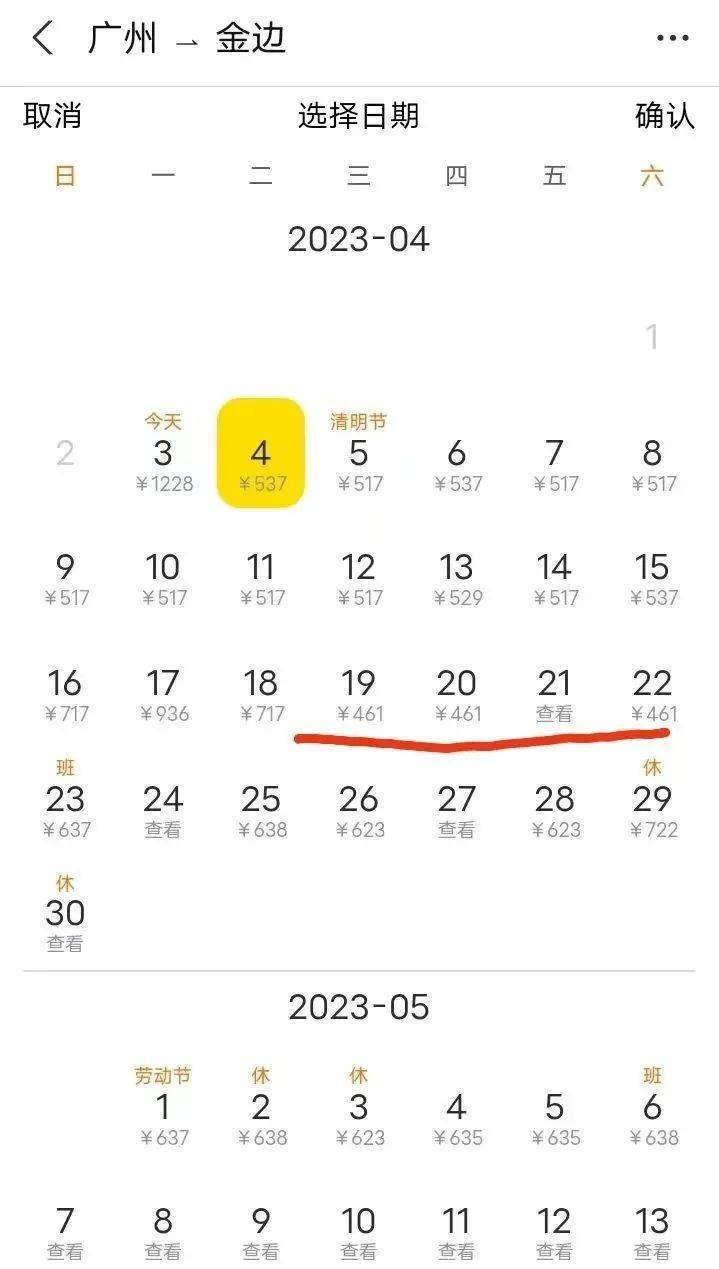Pick April 29 priced at ¥722
Screen dimensions: 719x1269
652,810
